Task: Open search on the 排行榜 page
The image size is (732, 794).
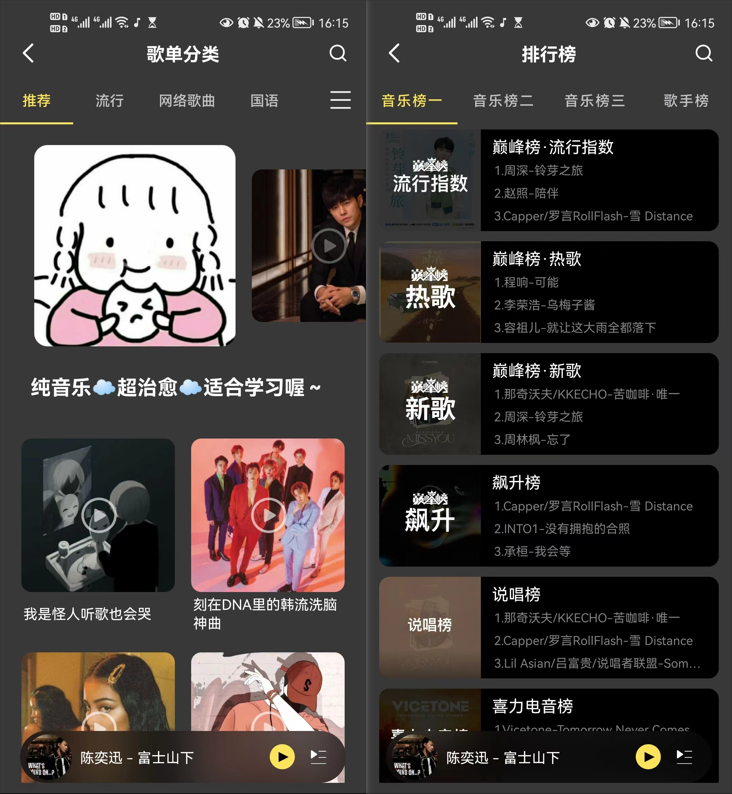Action: coord(704,54)
